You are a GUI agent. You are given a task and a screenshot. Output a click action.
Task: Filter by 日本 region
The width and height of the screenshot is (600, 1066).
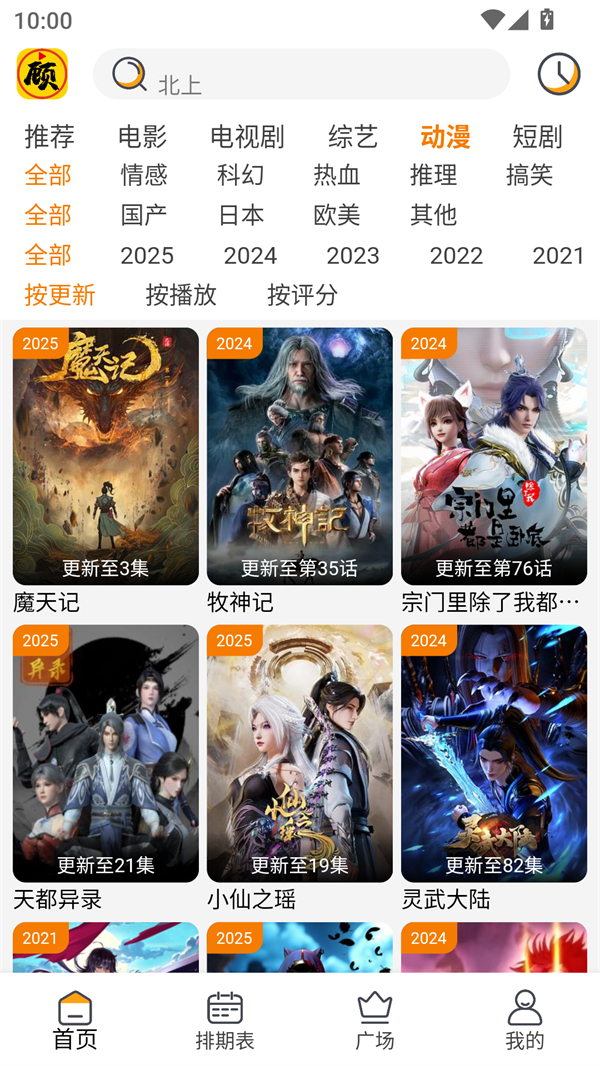tap(240, 215)
